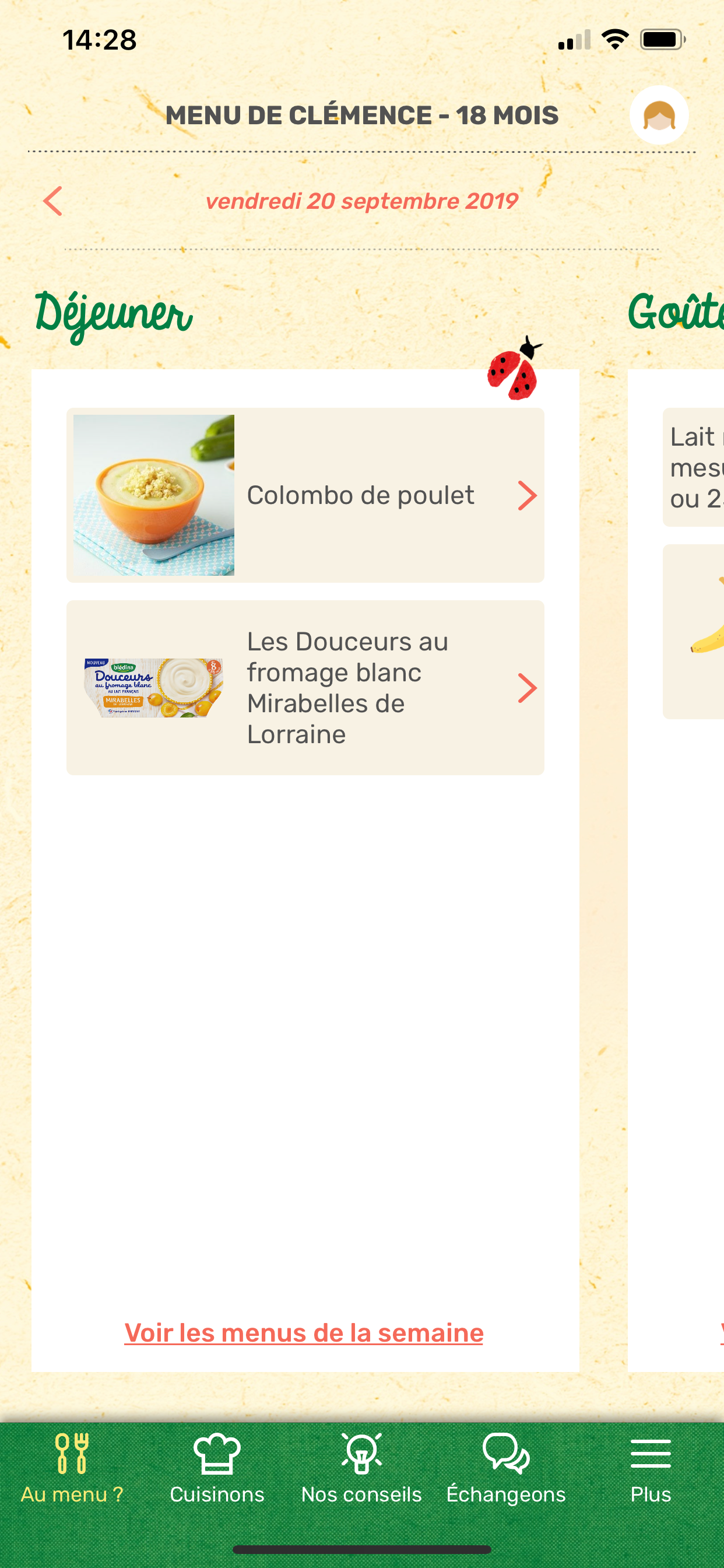Switch to the Échangeons tab
The image size is (724, 1568).
(505, 1469)
